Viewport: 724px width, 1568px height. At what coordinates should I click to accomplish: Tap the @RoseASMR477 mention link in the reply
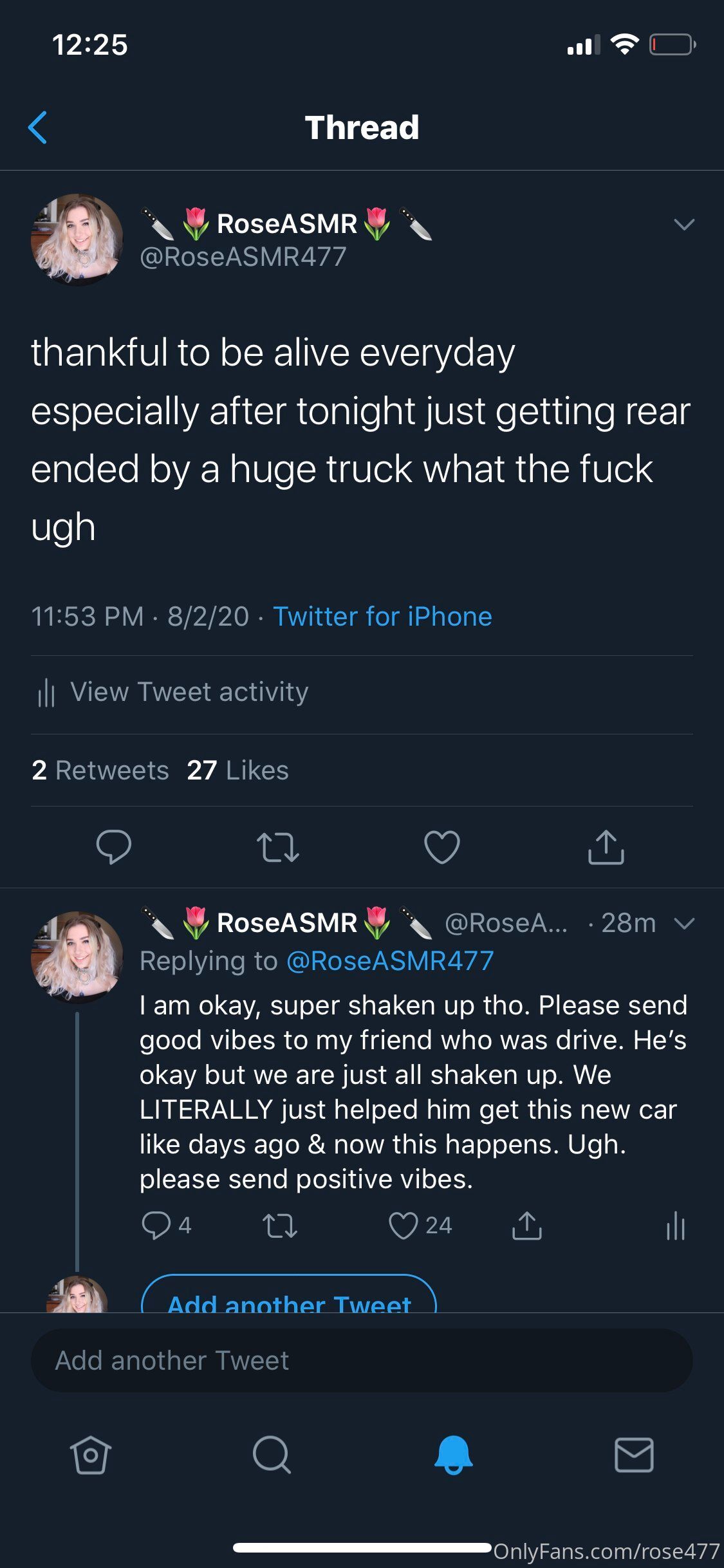[390, 960]
